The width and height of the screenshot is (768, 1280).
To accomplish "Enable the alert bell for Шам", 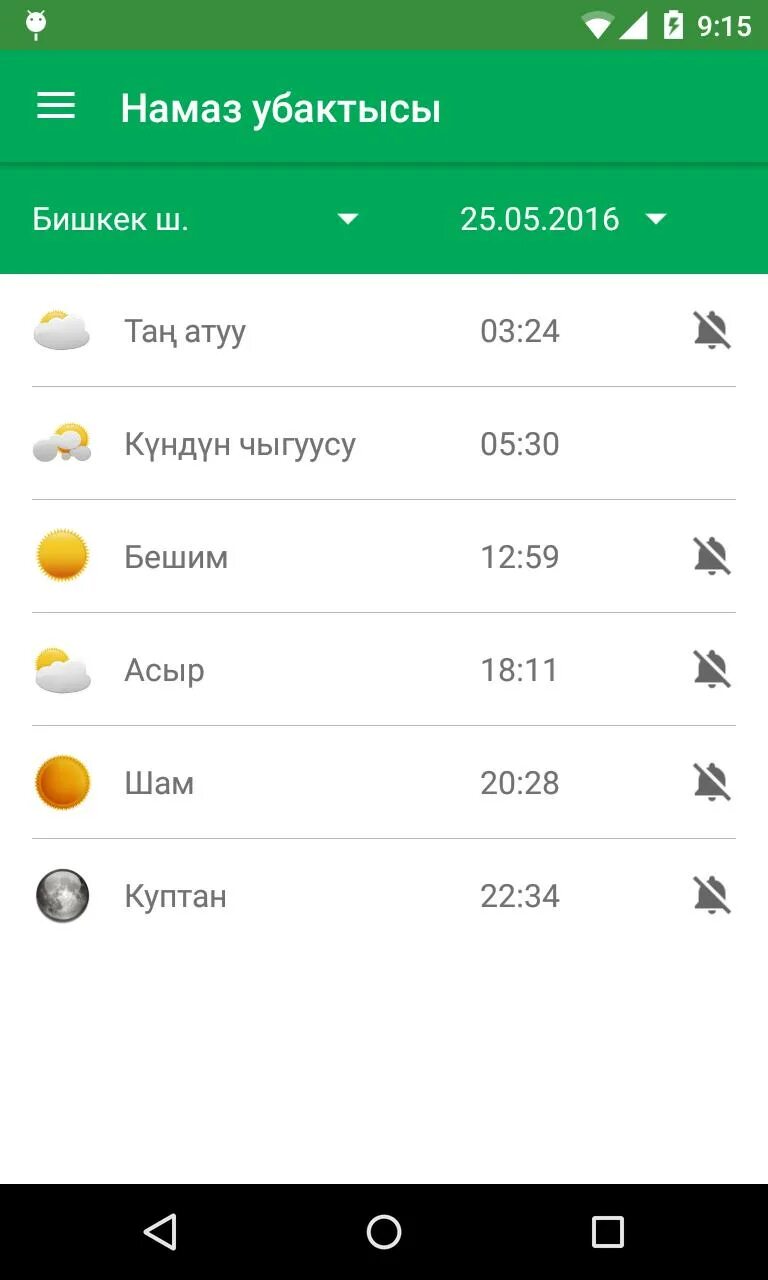I will click(x=712, y=782).
